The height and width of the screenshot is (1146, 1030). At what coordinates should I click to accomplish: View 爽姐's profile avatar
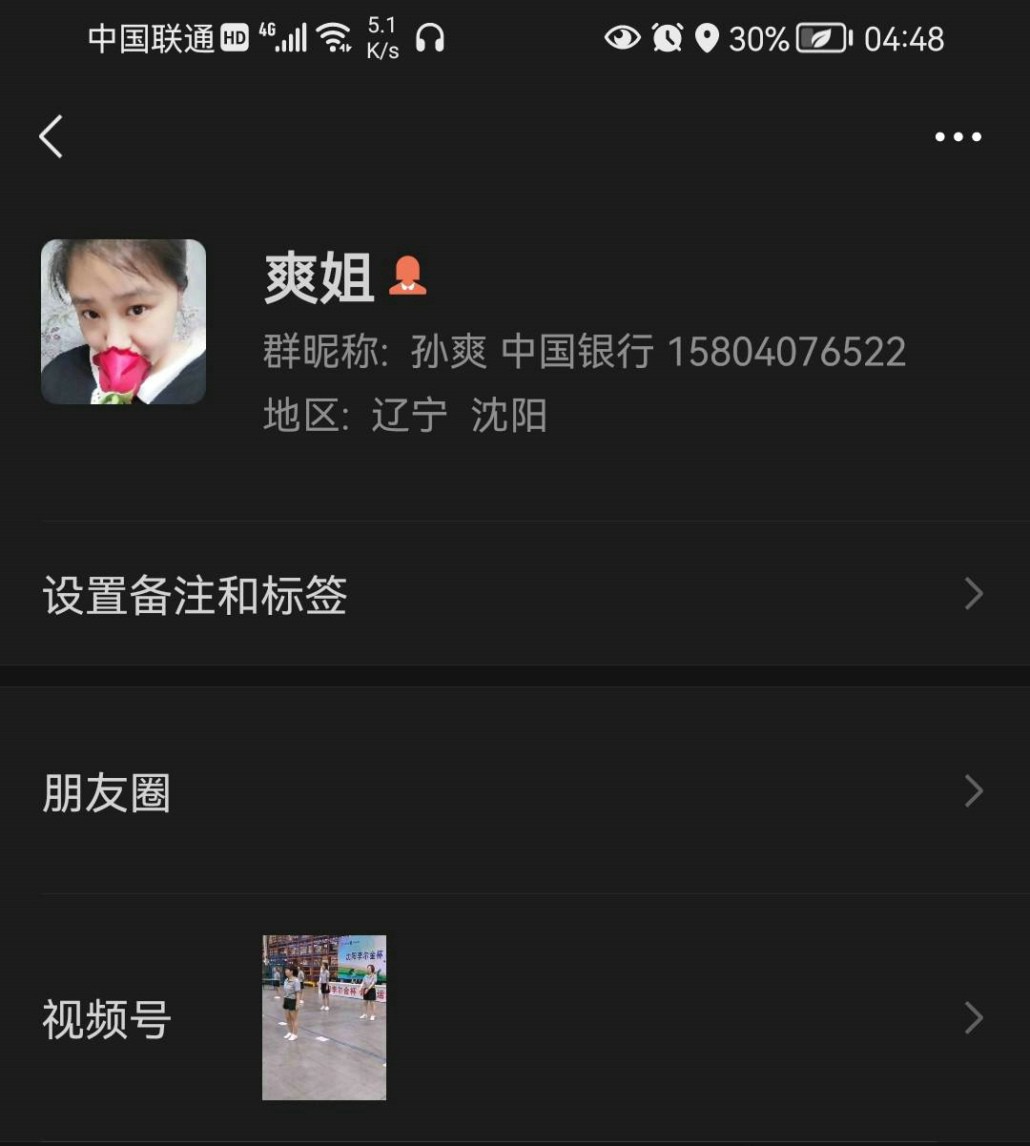click(123, 322)
